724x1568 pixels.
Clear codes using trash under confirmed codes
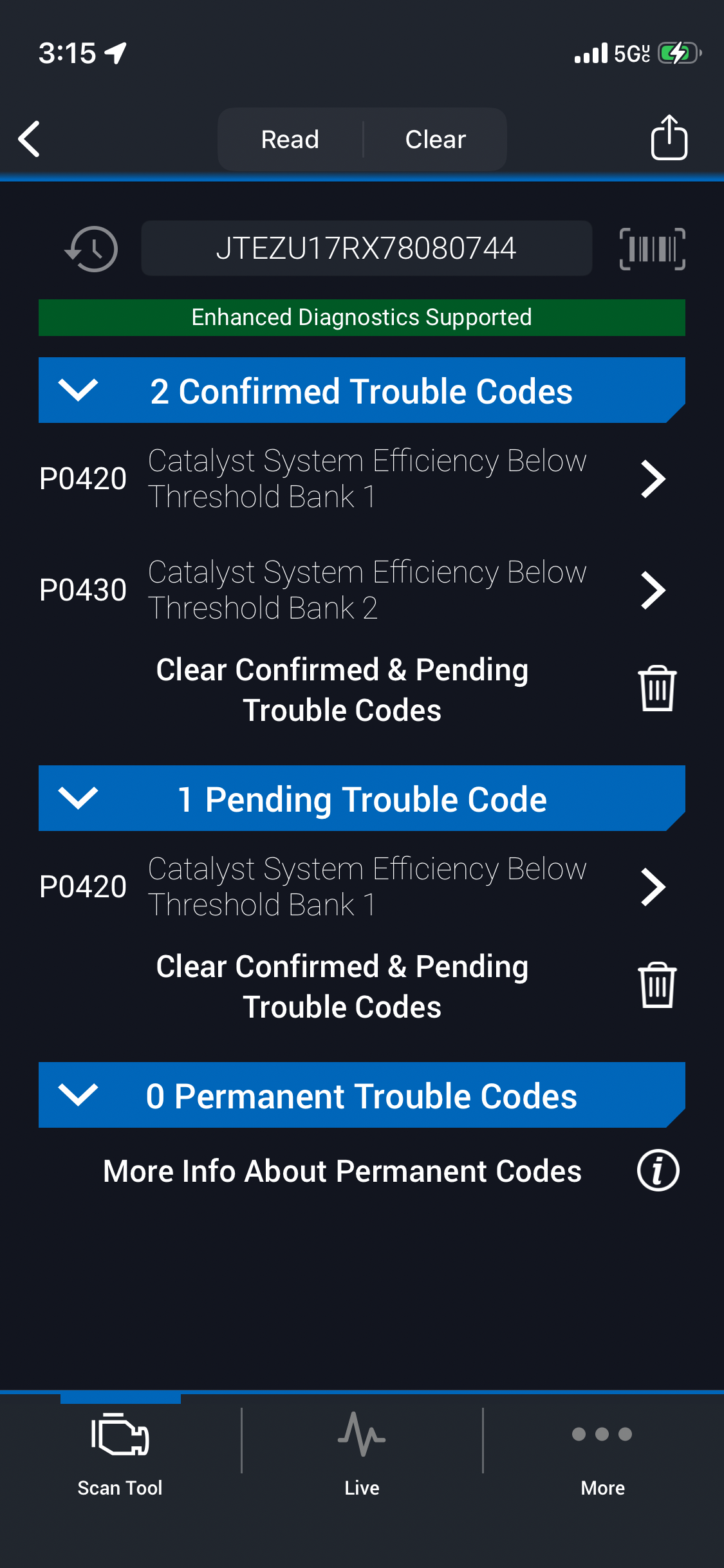(657, 689)
